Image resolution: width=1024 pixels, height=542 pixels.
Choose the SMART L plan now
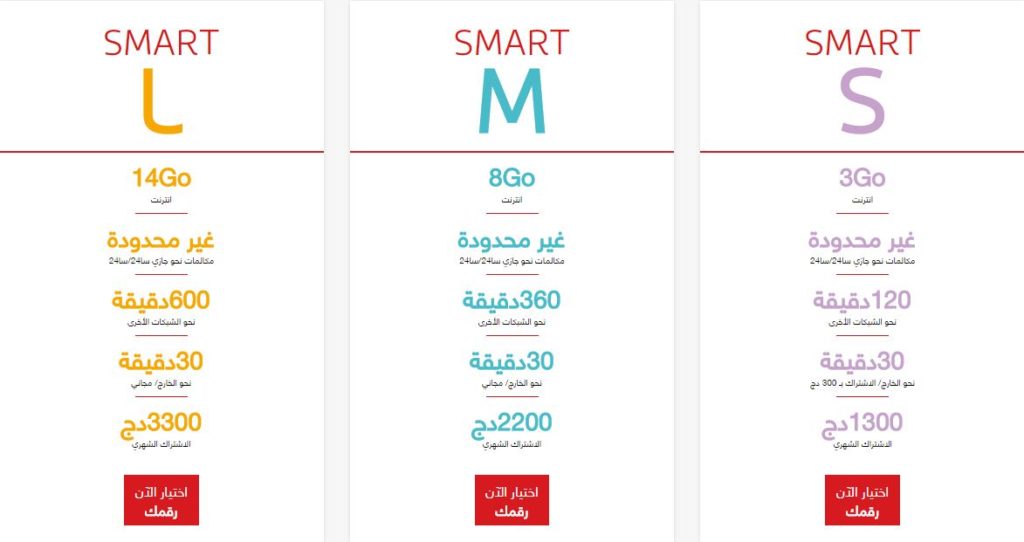(161, 500)
